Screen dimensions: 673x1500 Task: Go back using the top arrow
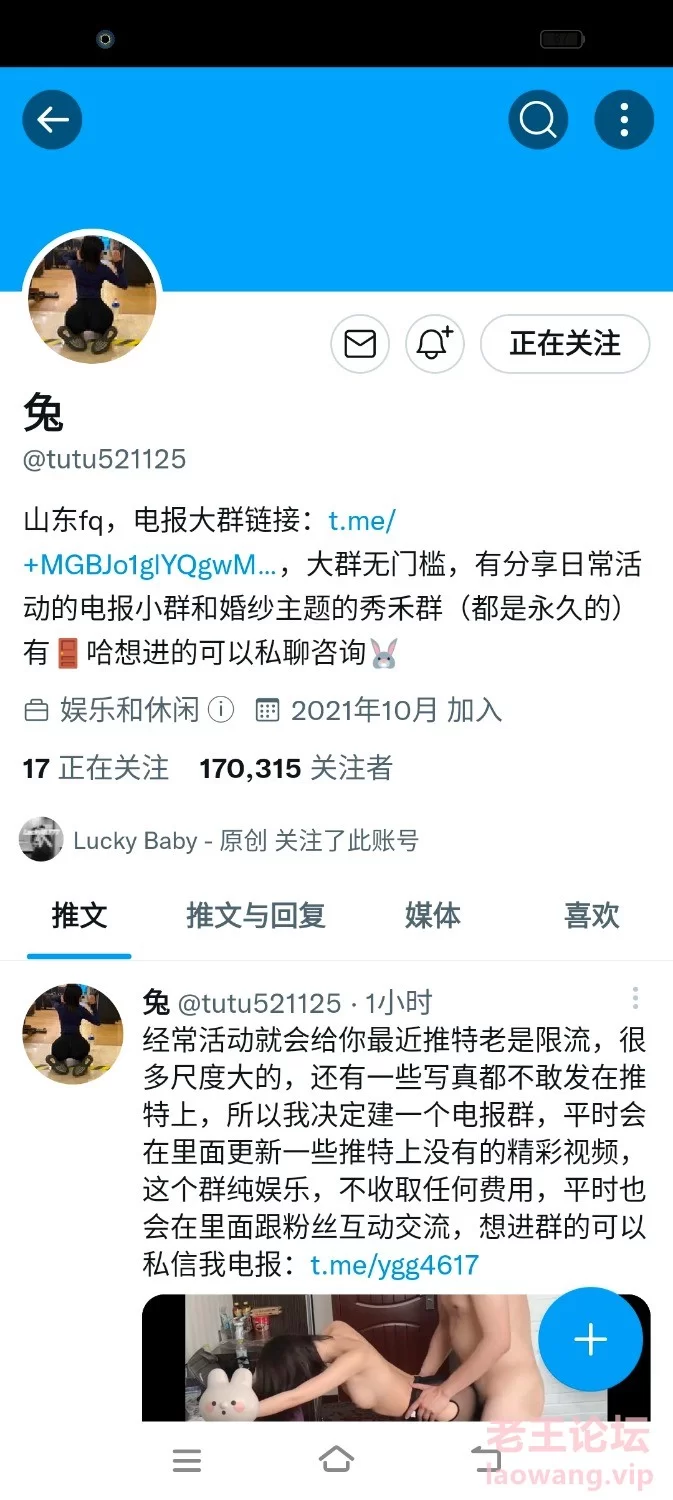52,120
